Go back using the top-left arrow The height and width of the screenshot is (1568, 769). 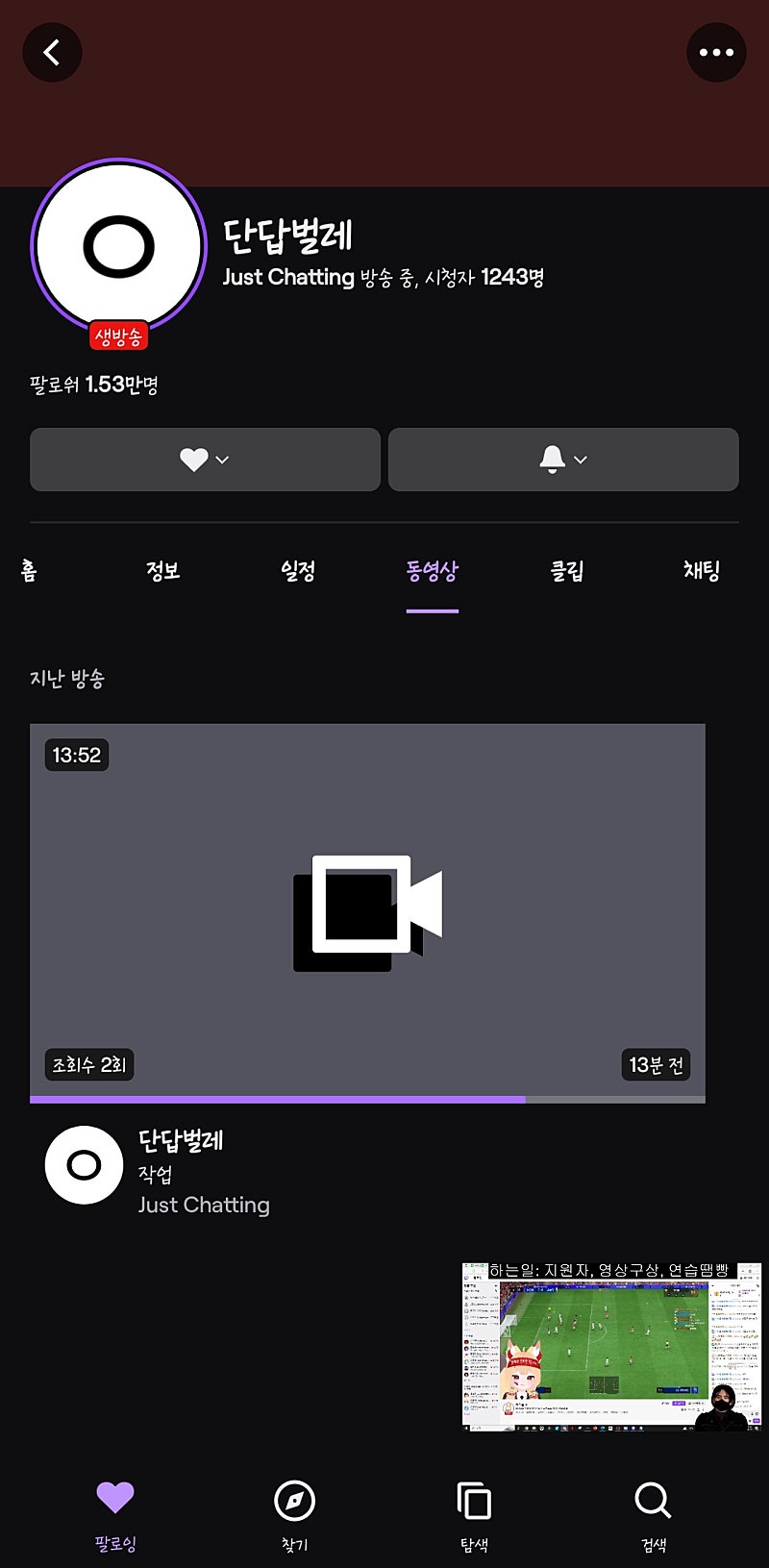[x=52, y=52]
